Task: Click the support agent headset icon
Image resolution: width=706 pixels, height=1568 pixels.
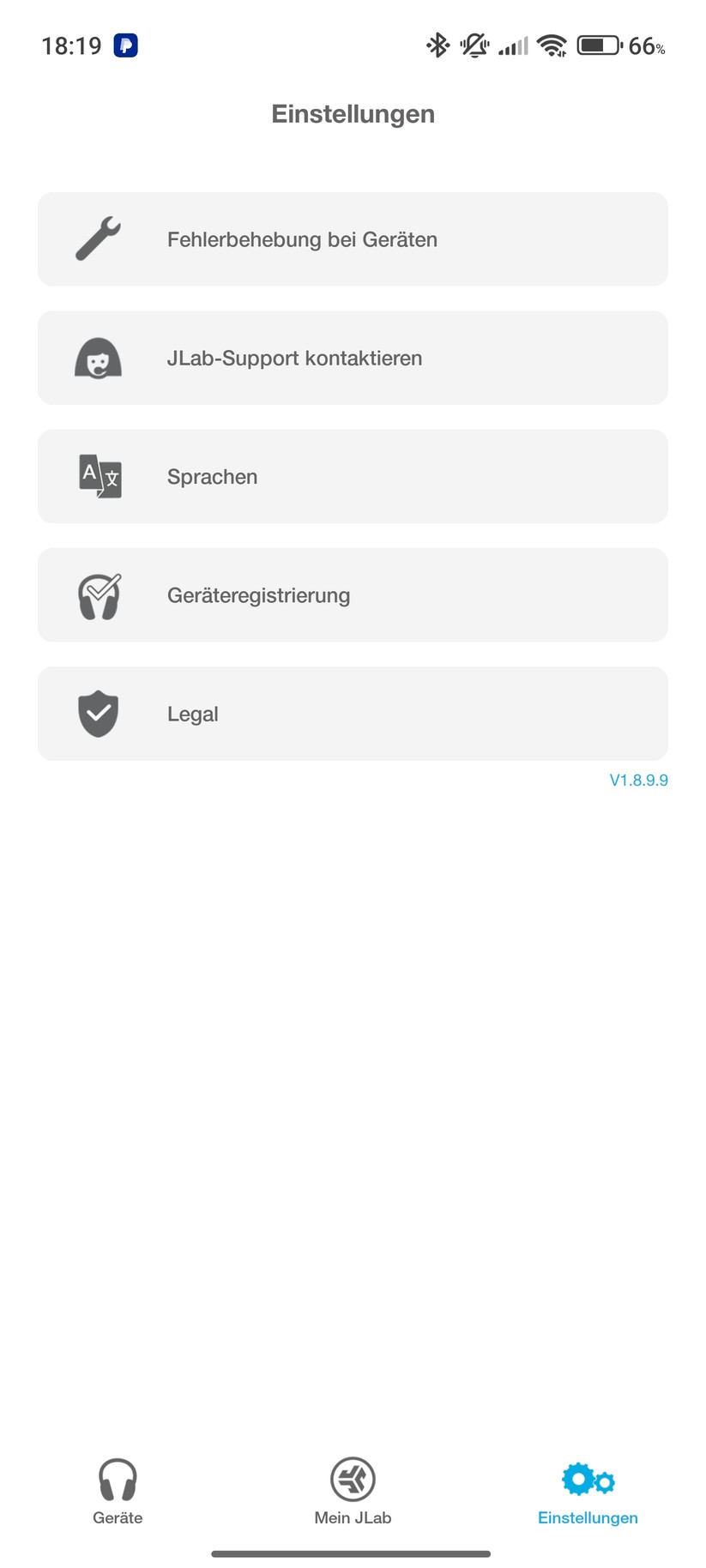Action: point(99,358)
